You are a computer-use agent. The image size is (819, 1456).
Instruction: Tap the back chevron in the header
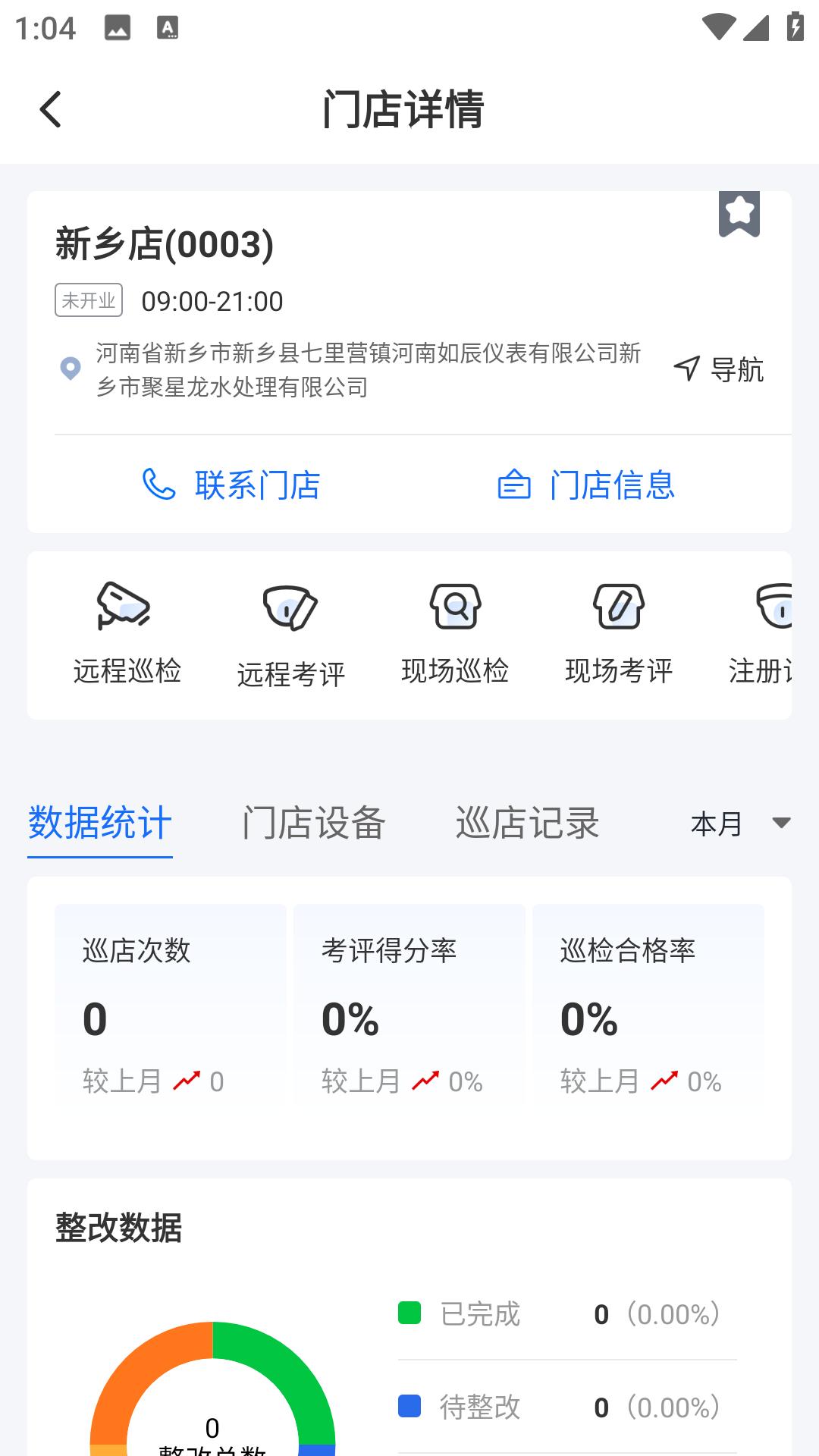51,110
